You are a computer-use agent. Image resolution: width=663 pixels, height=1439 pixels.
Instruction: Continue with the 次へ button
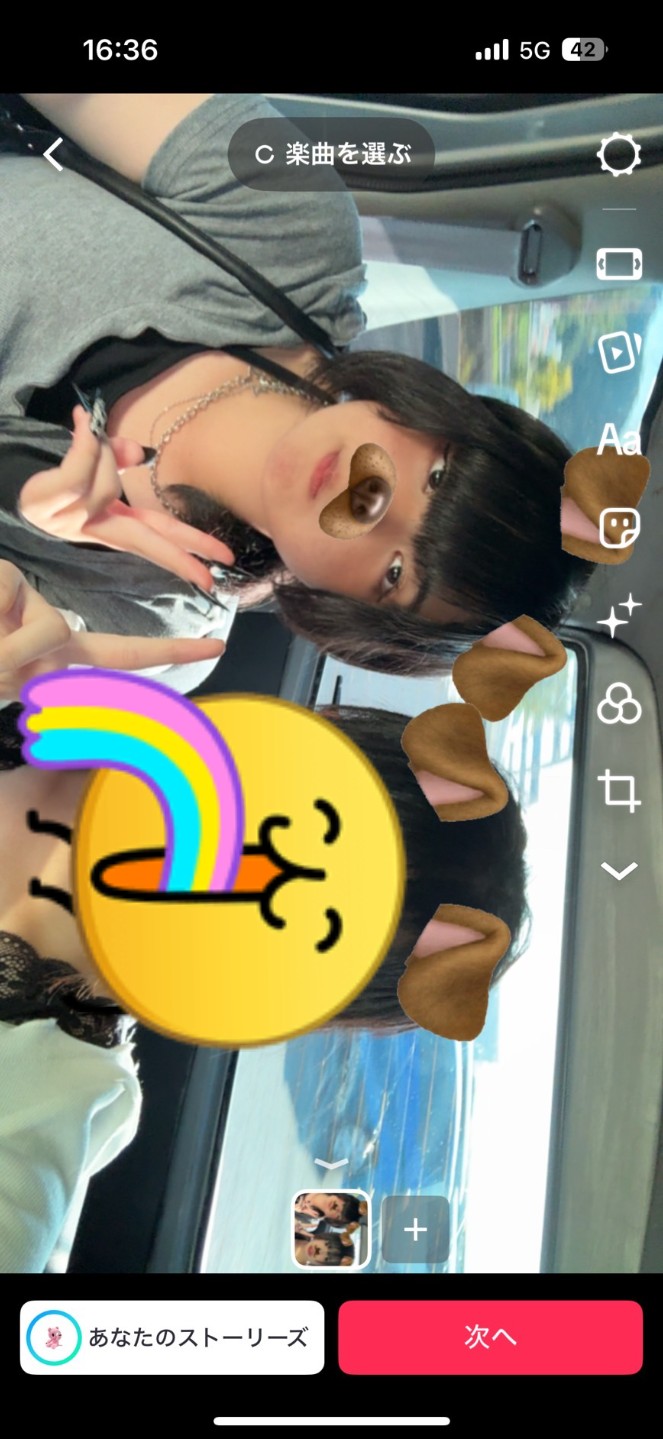pyautogui.click(x=490, y=1338)
